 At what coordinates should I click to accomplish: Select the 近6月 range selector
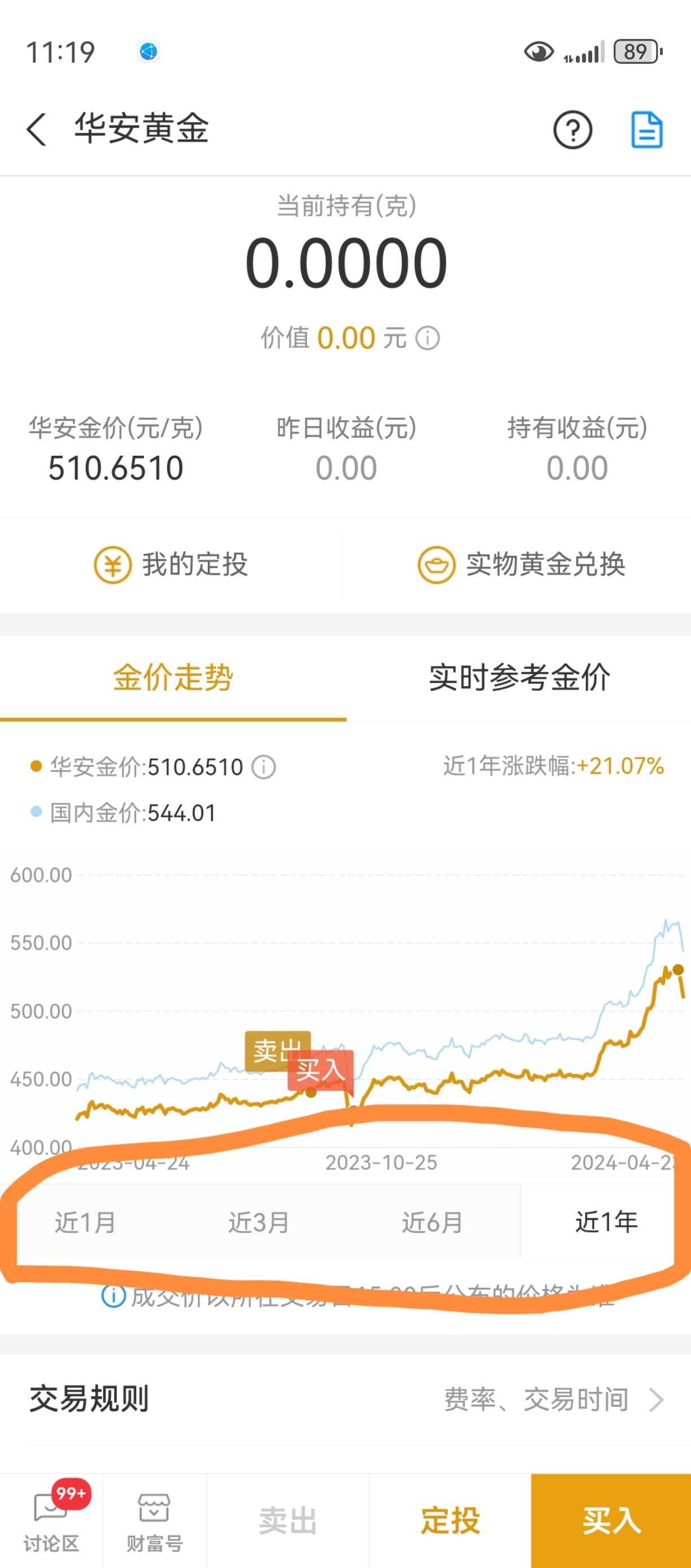(x=433, y=1222)
